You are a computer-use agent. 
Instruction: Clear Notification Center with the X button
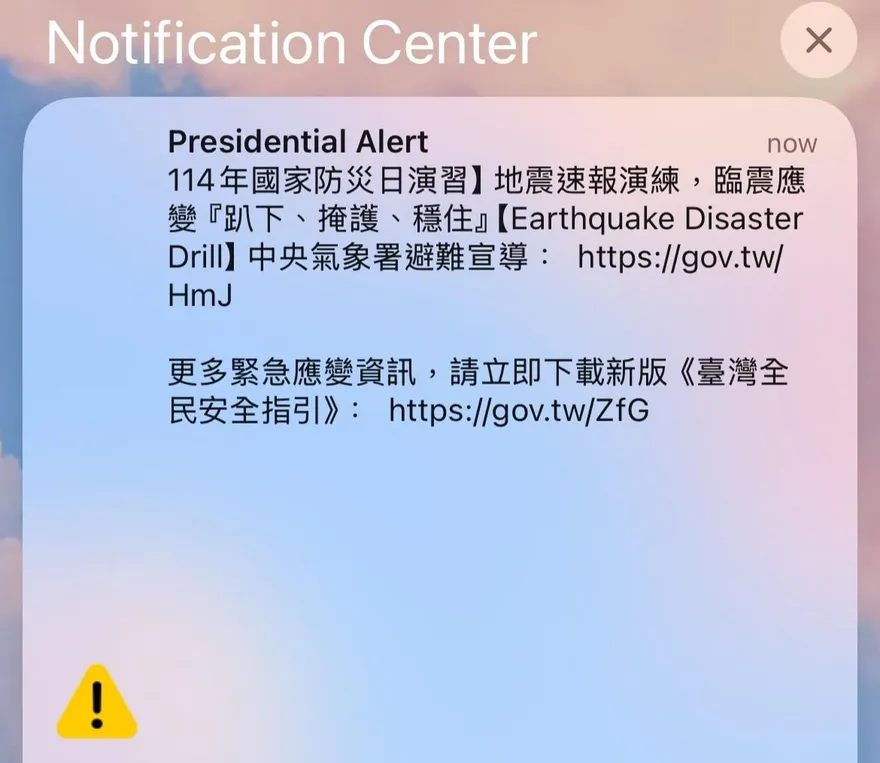click(x=818, y=41)
